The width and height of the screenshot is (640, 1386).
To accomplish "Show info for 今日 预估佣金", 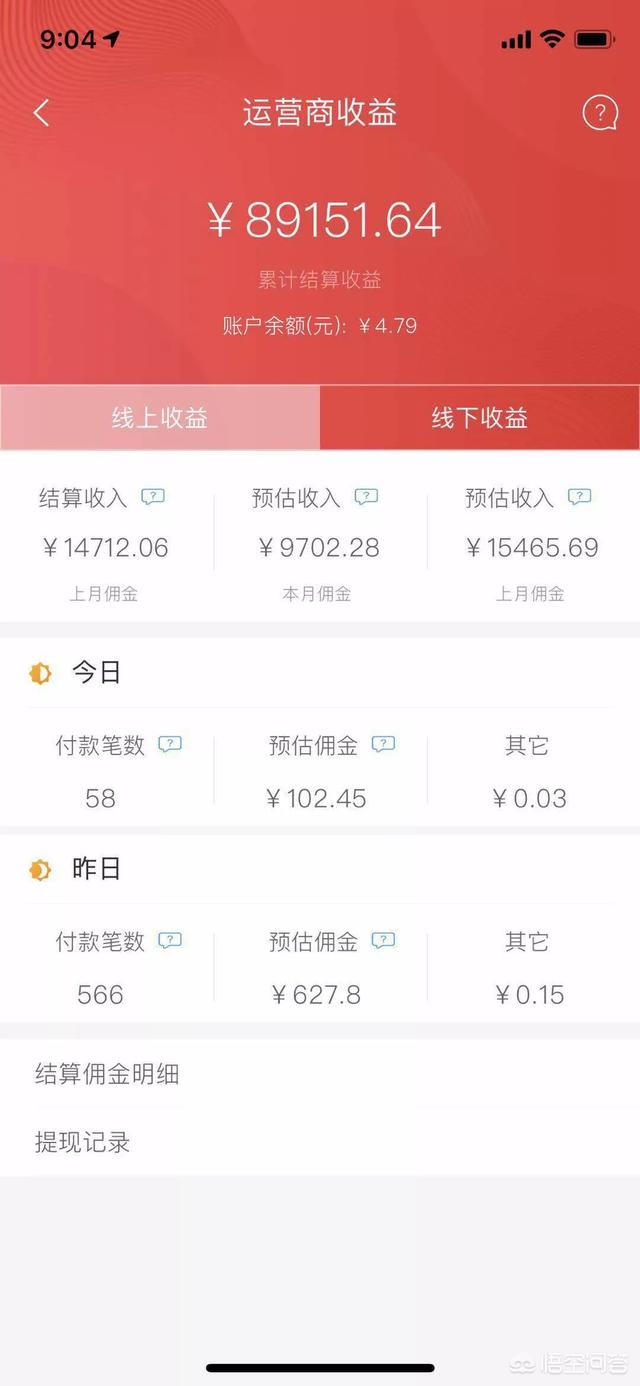I will [383, 744].
